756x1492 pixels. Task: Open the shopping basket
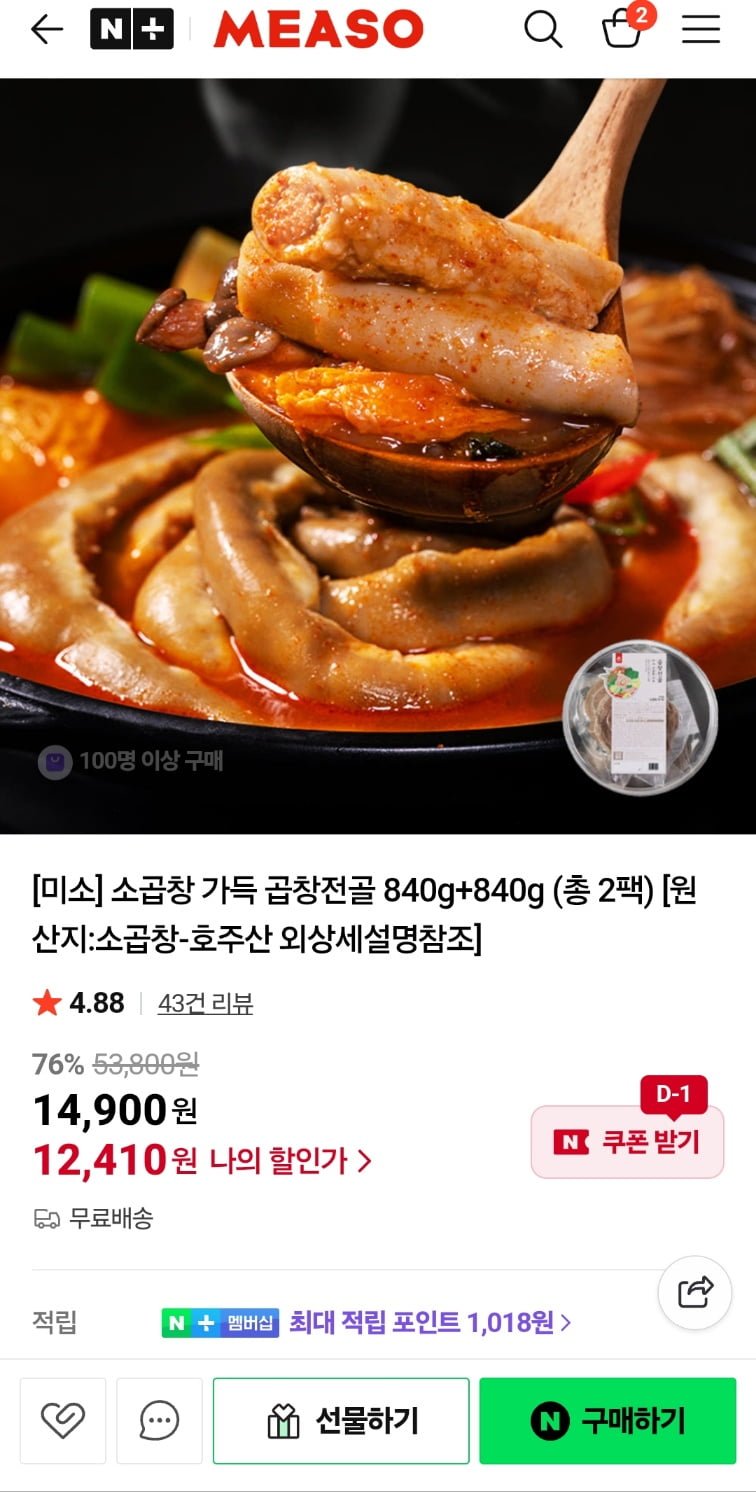622,30
